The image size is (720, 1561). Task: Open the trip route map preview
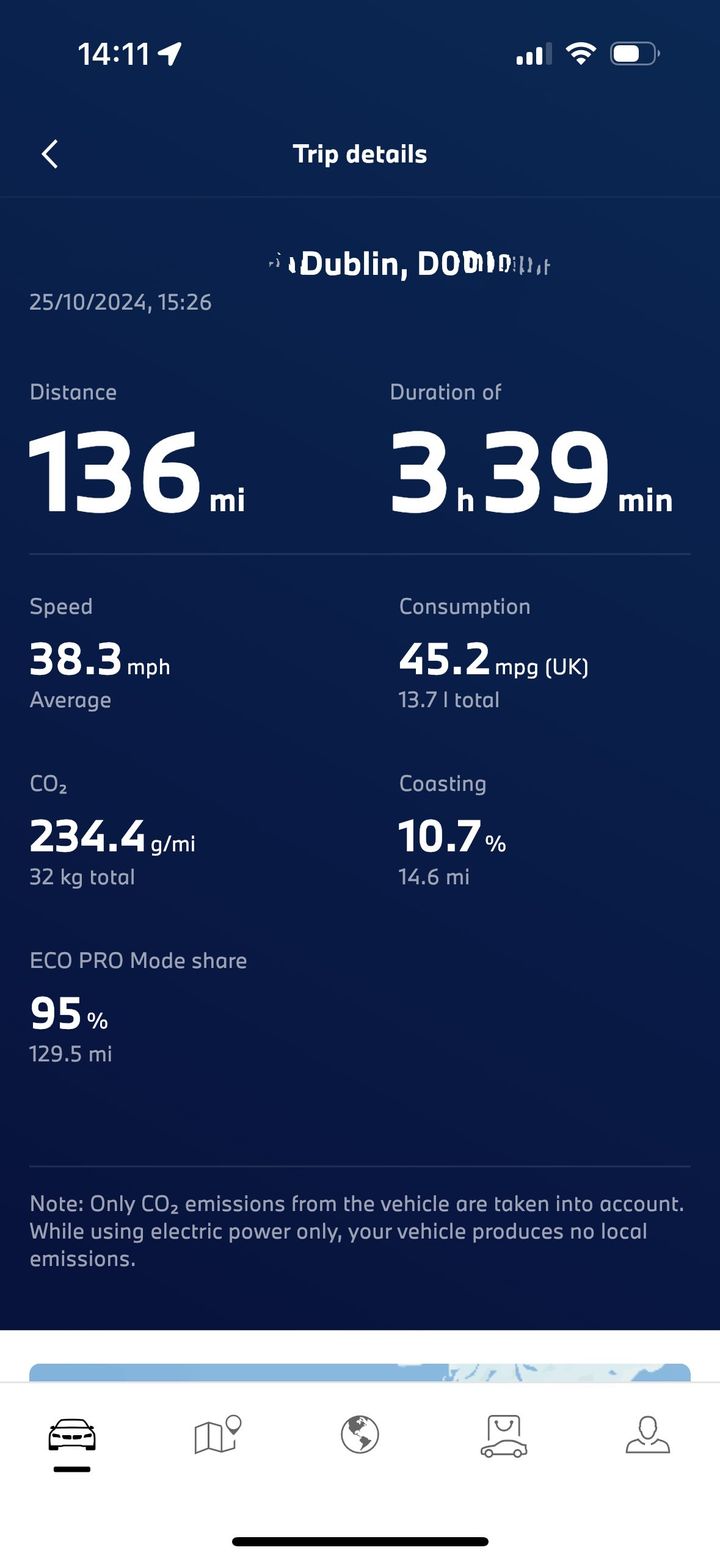[x=360, y=1373]
